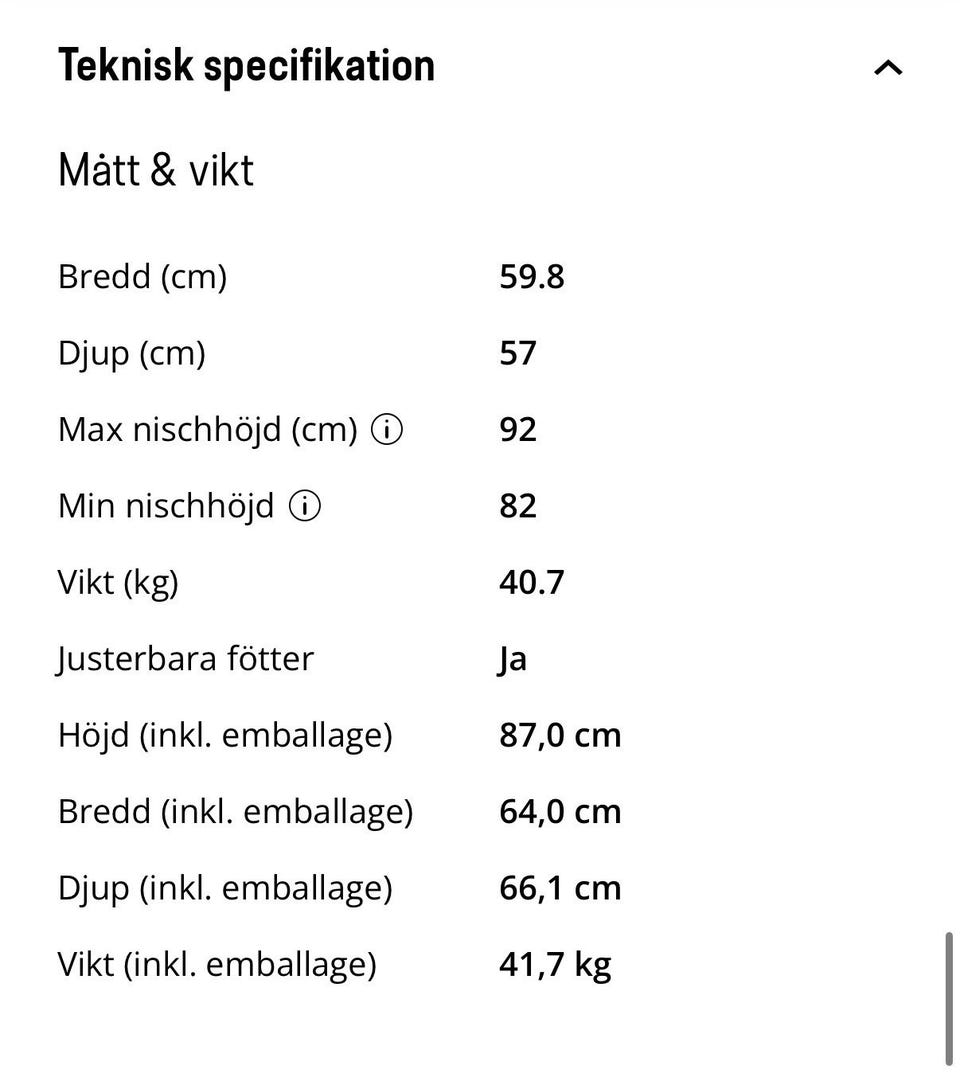The image size is (960, 1077).
Task: Click the collapse chevron next to Teknisk specifikation
Action: [886, 67]
